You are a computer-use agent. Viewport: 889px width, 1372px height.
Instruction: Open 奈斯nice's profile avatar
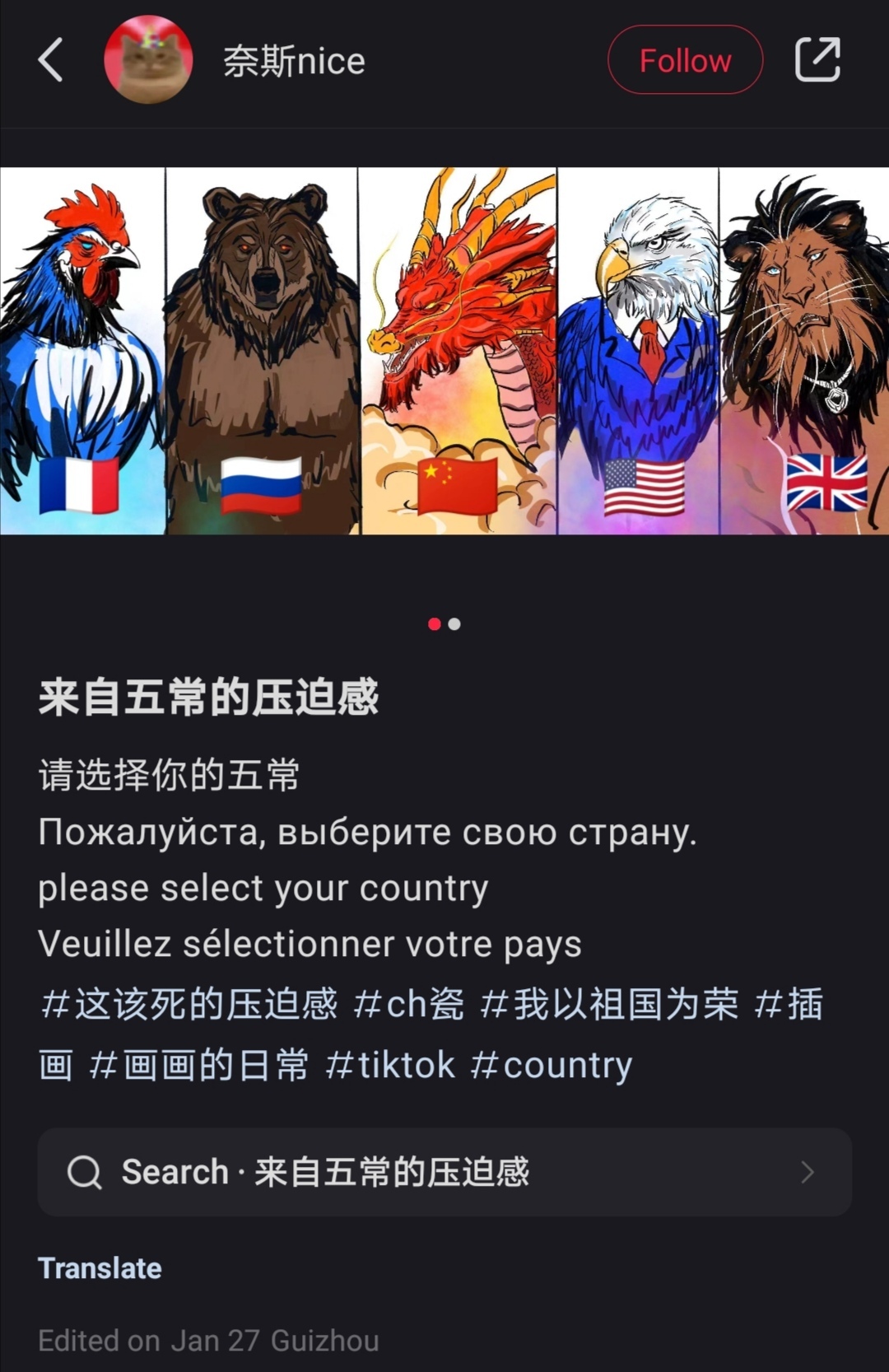148,60
